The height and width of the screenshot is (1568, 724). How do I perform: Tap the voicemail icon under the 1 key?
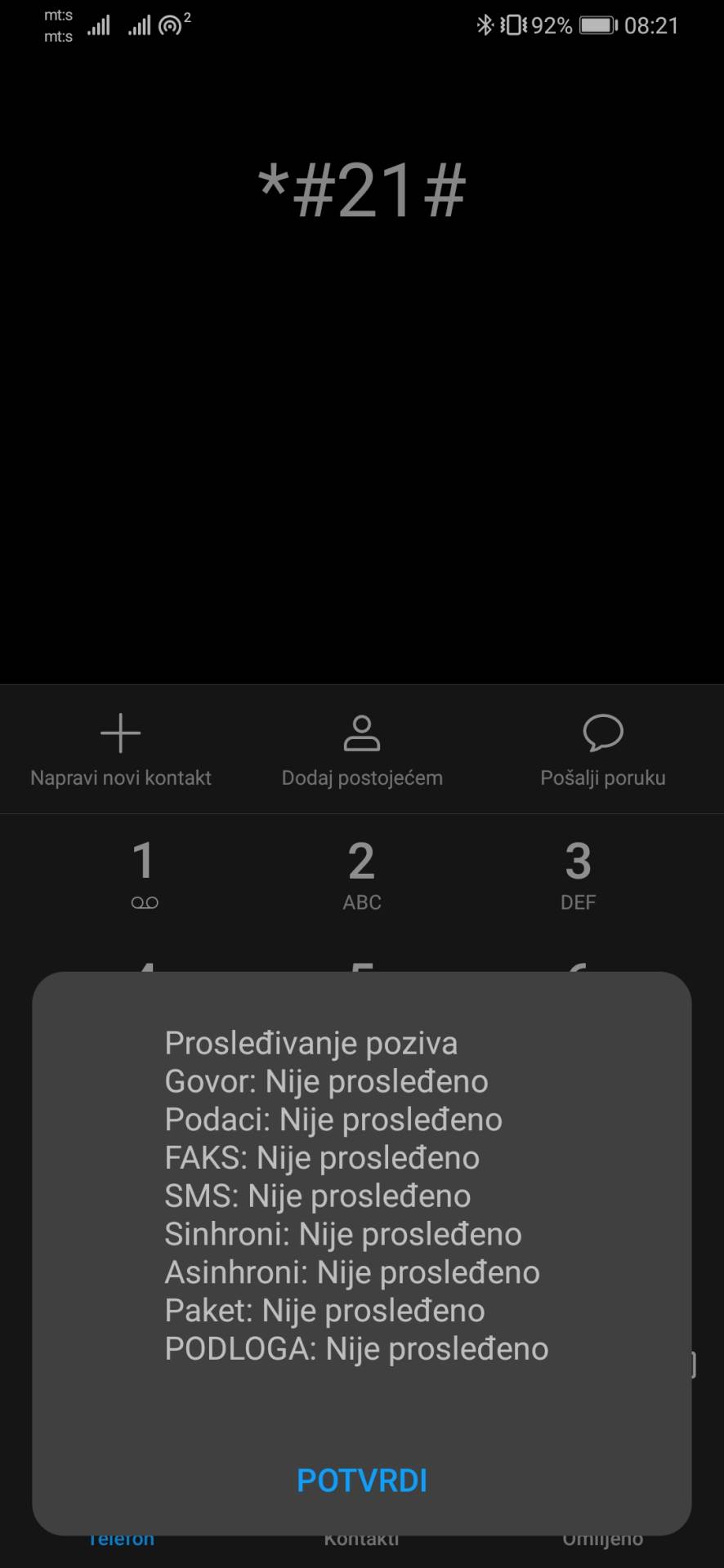(144, 902)
